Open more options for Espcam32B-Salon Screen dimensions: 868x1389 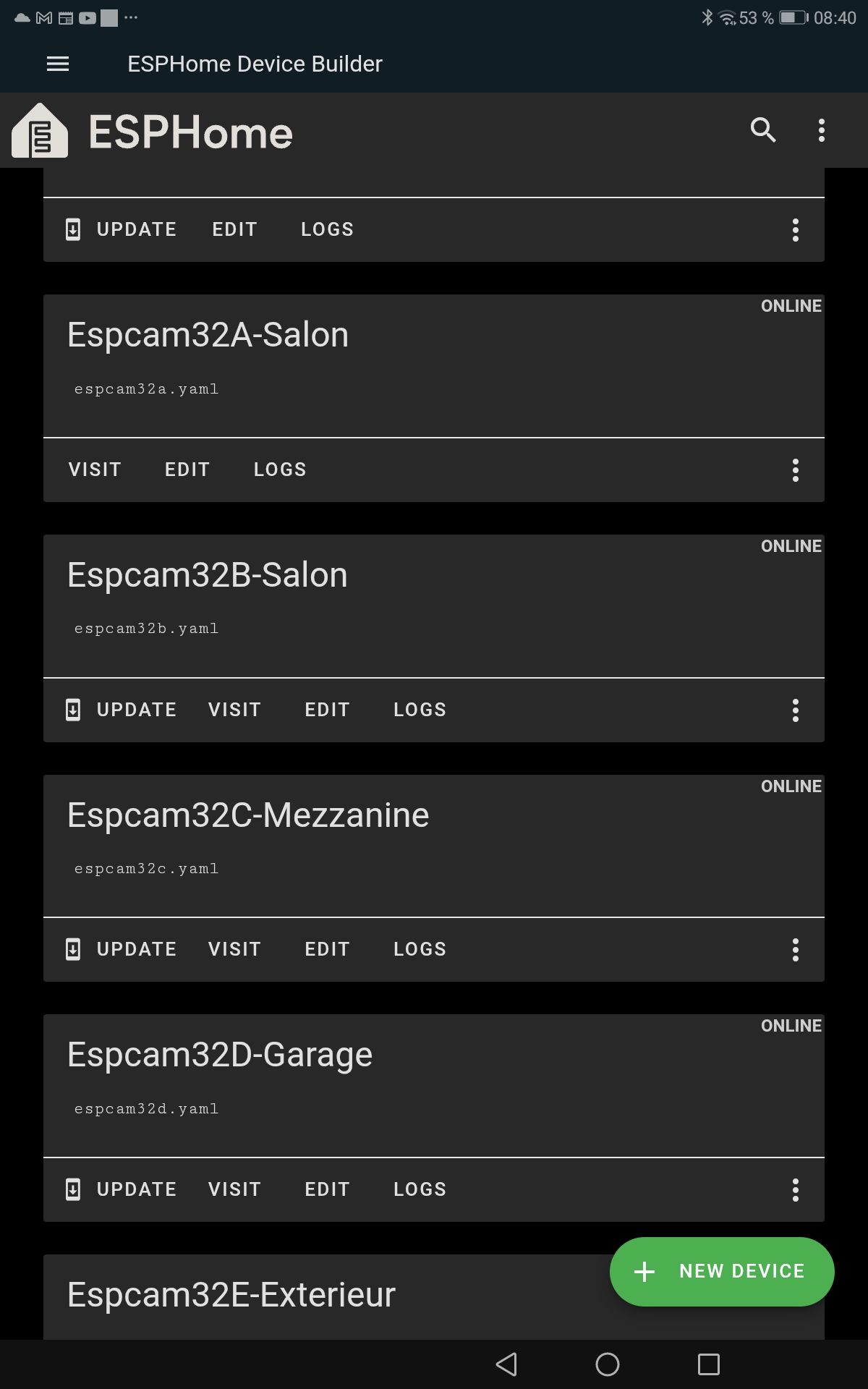tap(795, 710)
